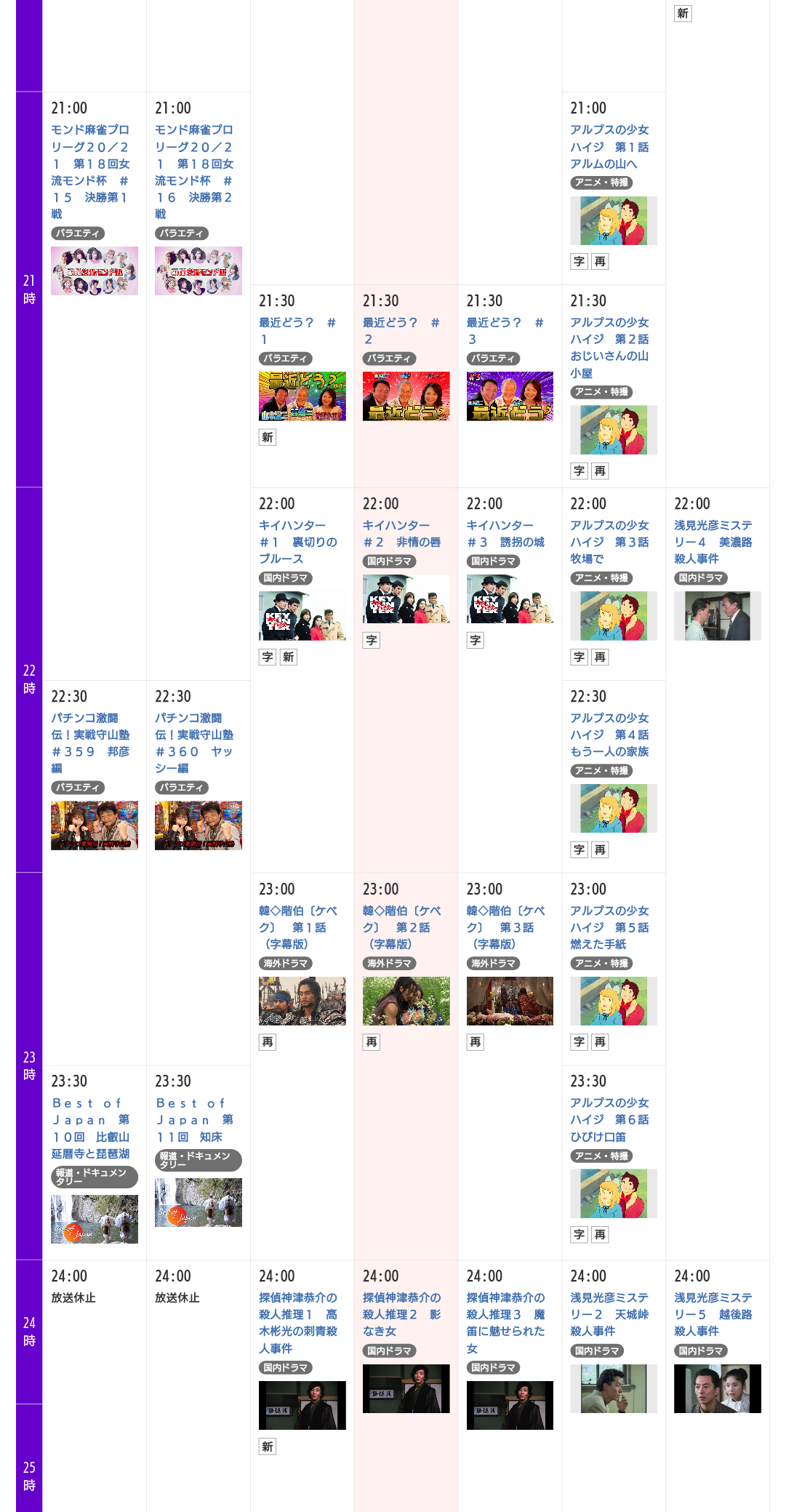Open 韓◇階伯 第1話 字幕版
786x1512 pixels.
pyautogui.click(x=298, y=927)
